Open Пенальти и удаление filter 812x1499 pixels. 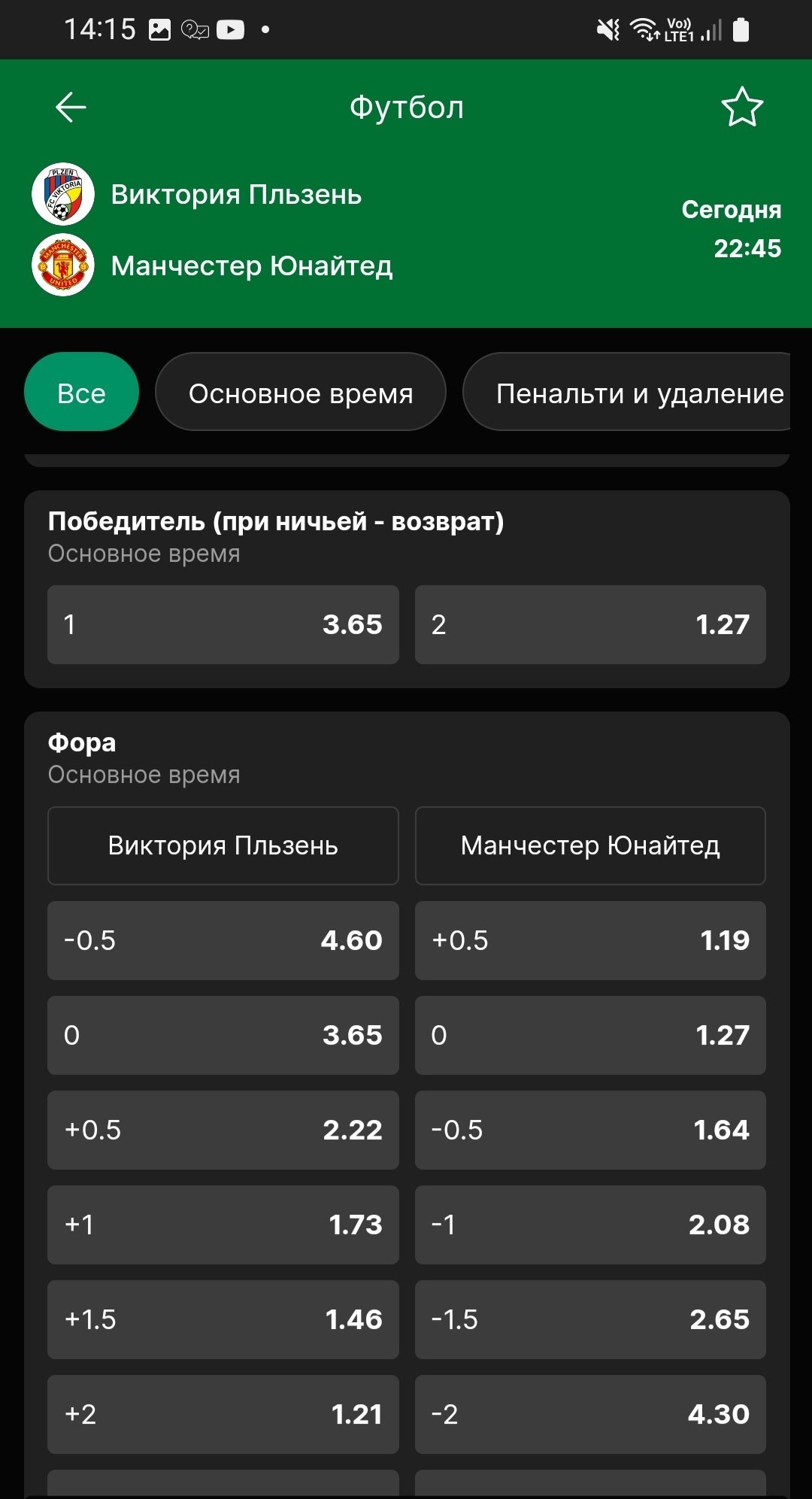632,393
